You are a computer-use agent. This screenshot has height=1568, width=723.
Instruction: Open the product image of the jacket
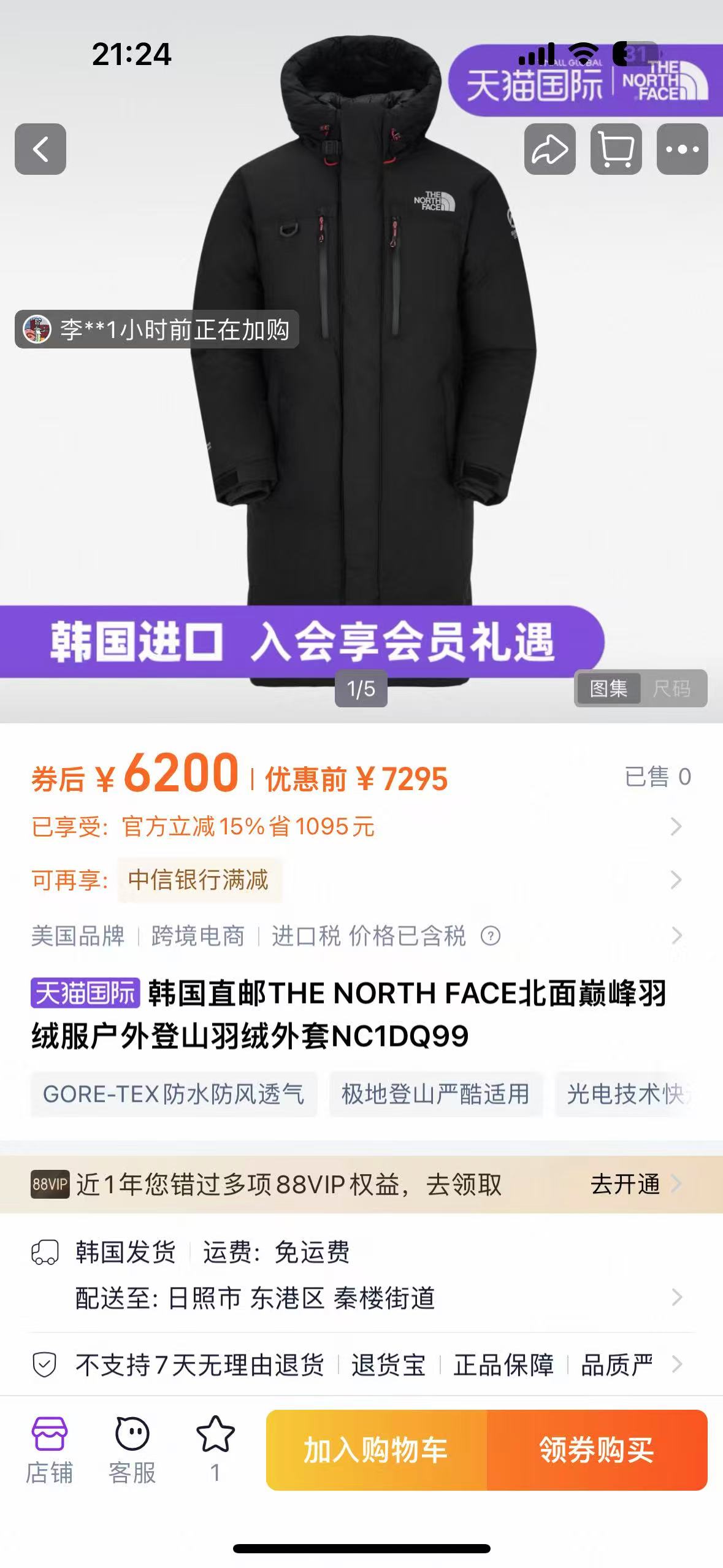click(362, 399)
